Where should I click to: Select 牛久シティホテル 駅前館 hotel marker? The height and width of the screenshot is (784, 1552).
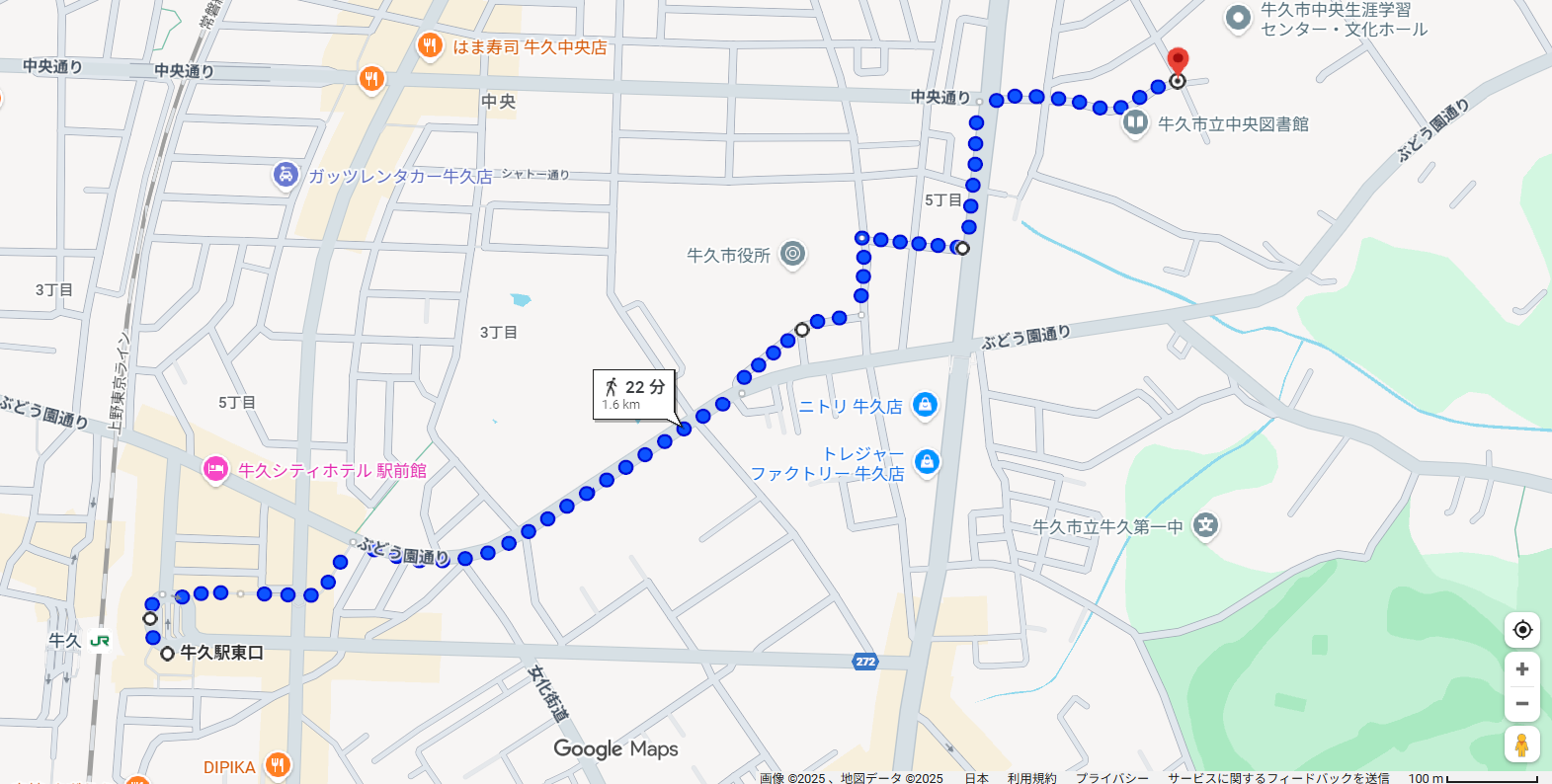215,470
